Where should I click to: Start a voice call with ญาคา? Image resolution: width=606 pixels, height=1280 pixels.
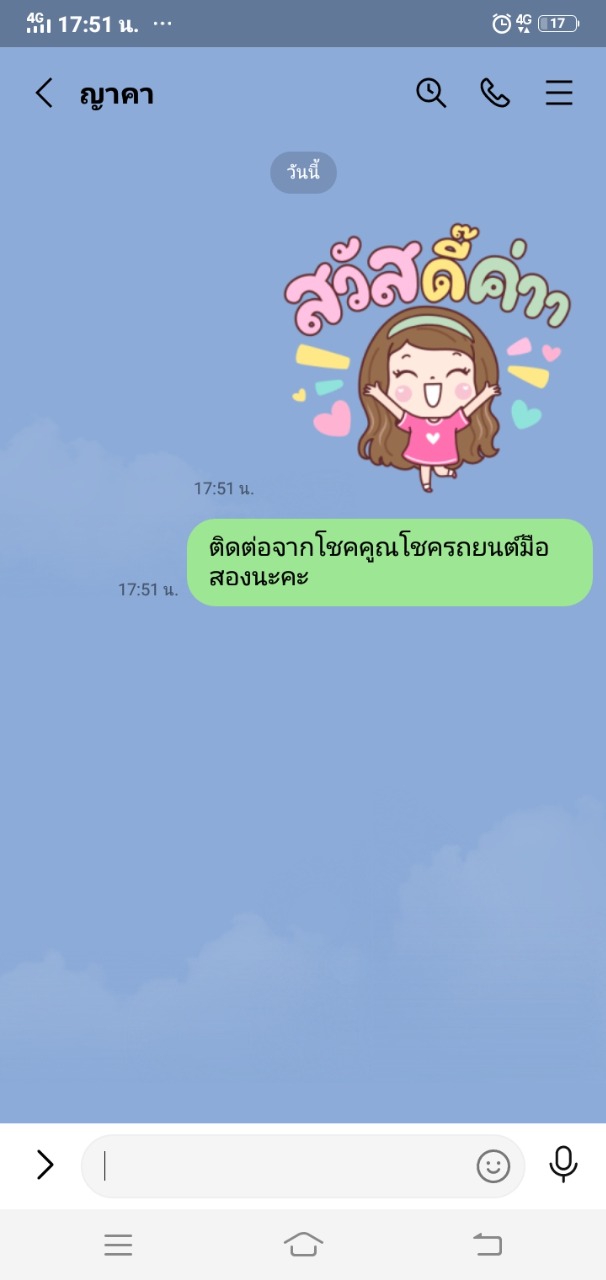point(495,93)
